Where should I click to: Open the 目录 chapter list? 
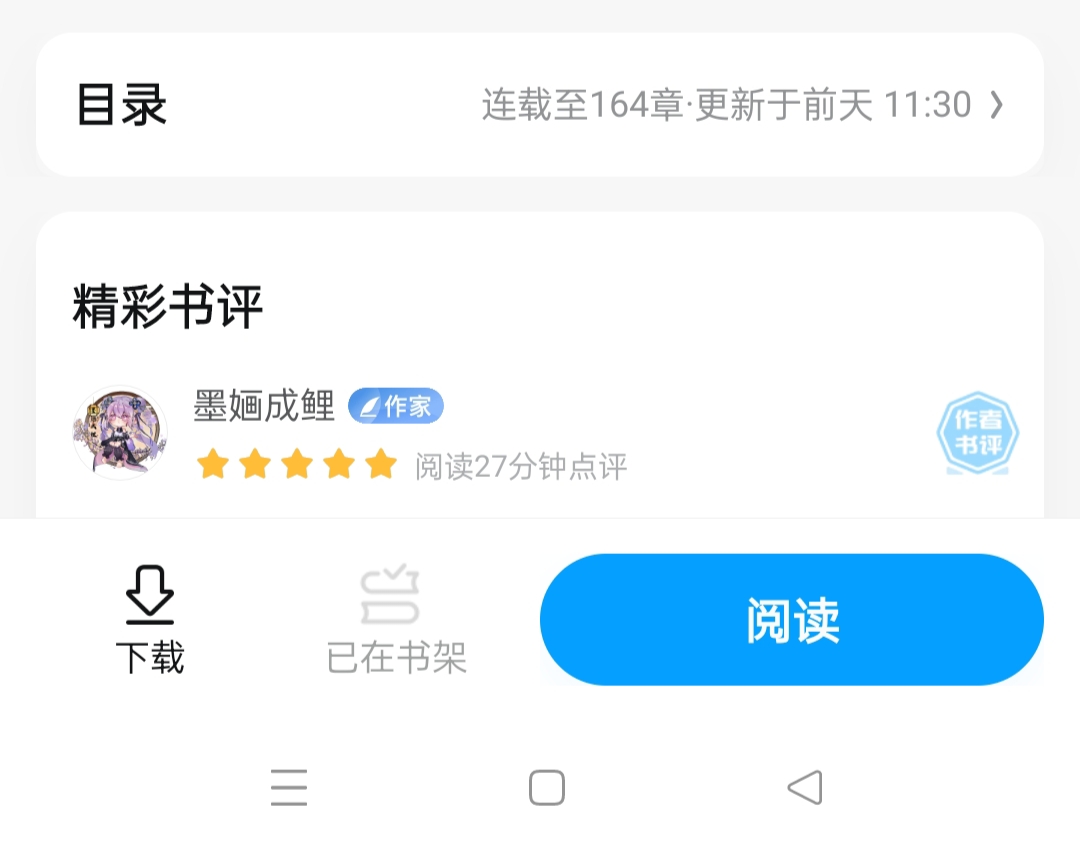point(540,105)
